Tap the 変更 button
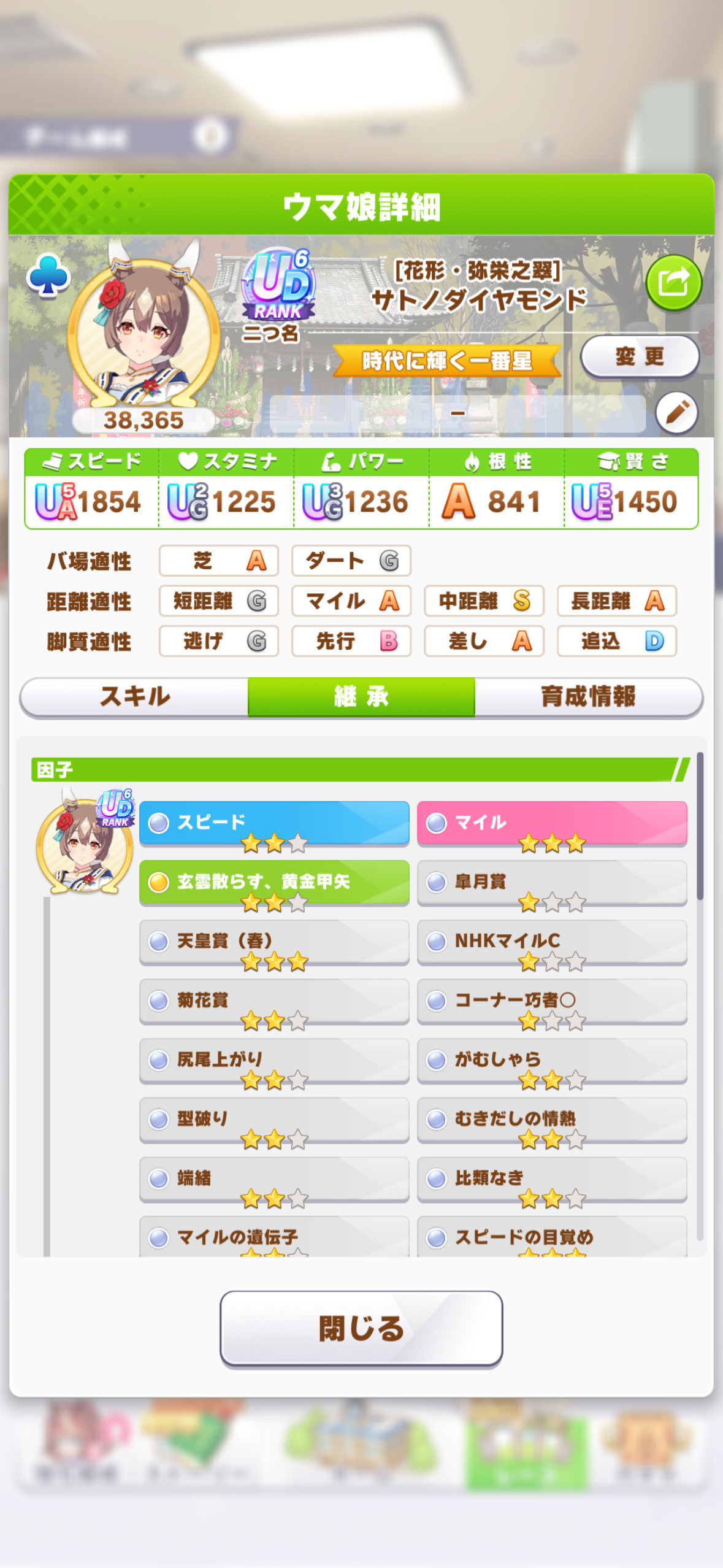 click(640, 356)
